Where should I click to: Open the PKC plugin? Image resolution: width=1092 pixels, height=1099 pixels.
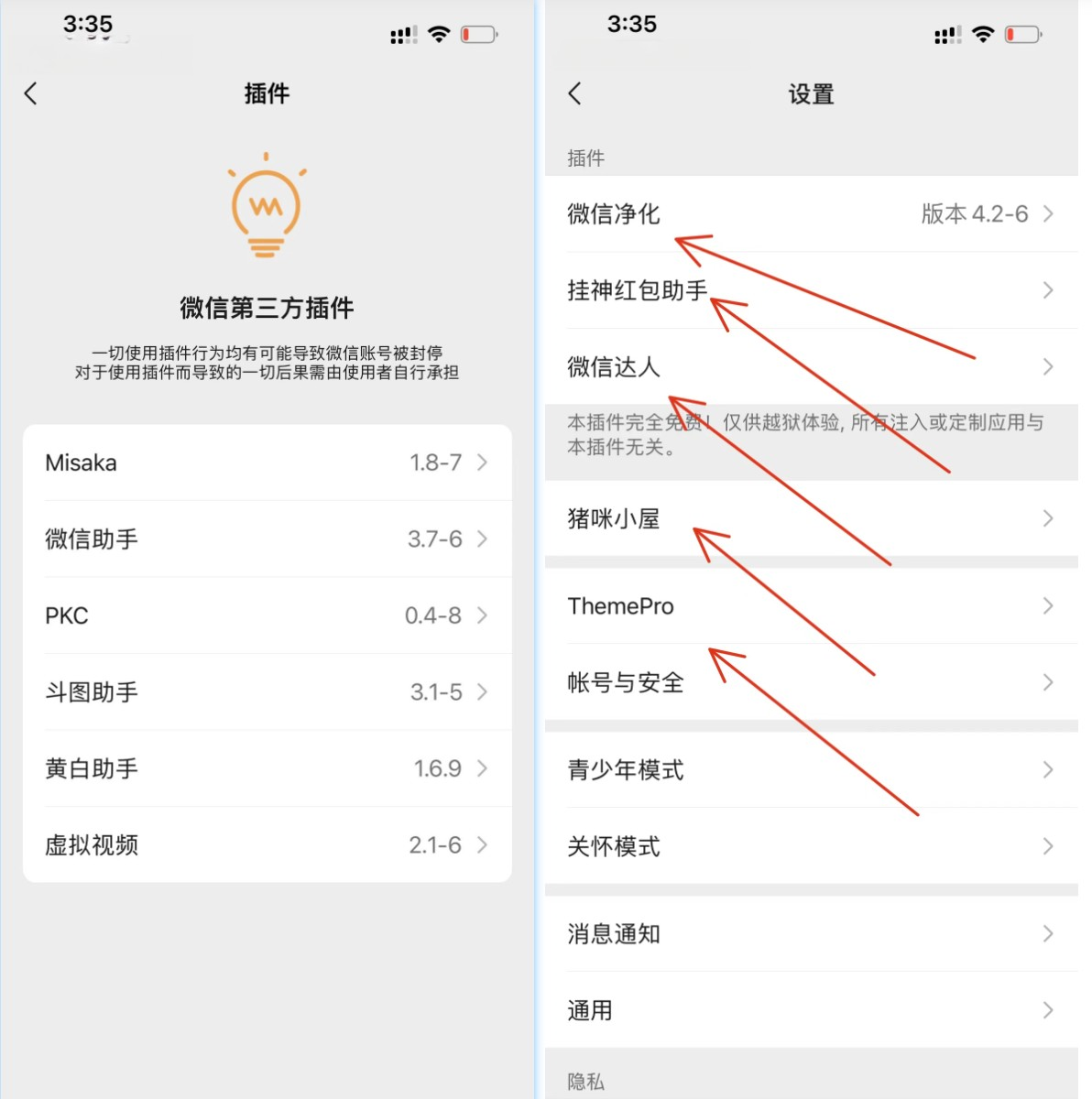266,615
